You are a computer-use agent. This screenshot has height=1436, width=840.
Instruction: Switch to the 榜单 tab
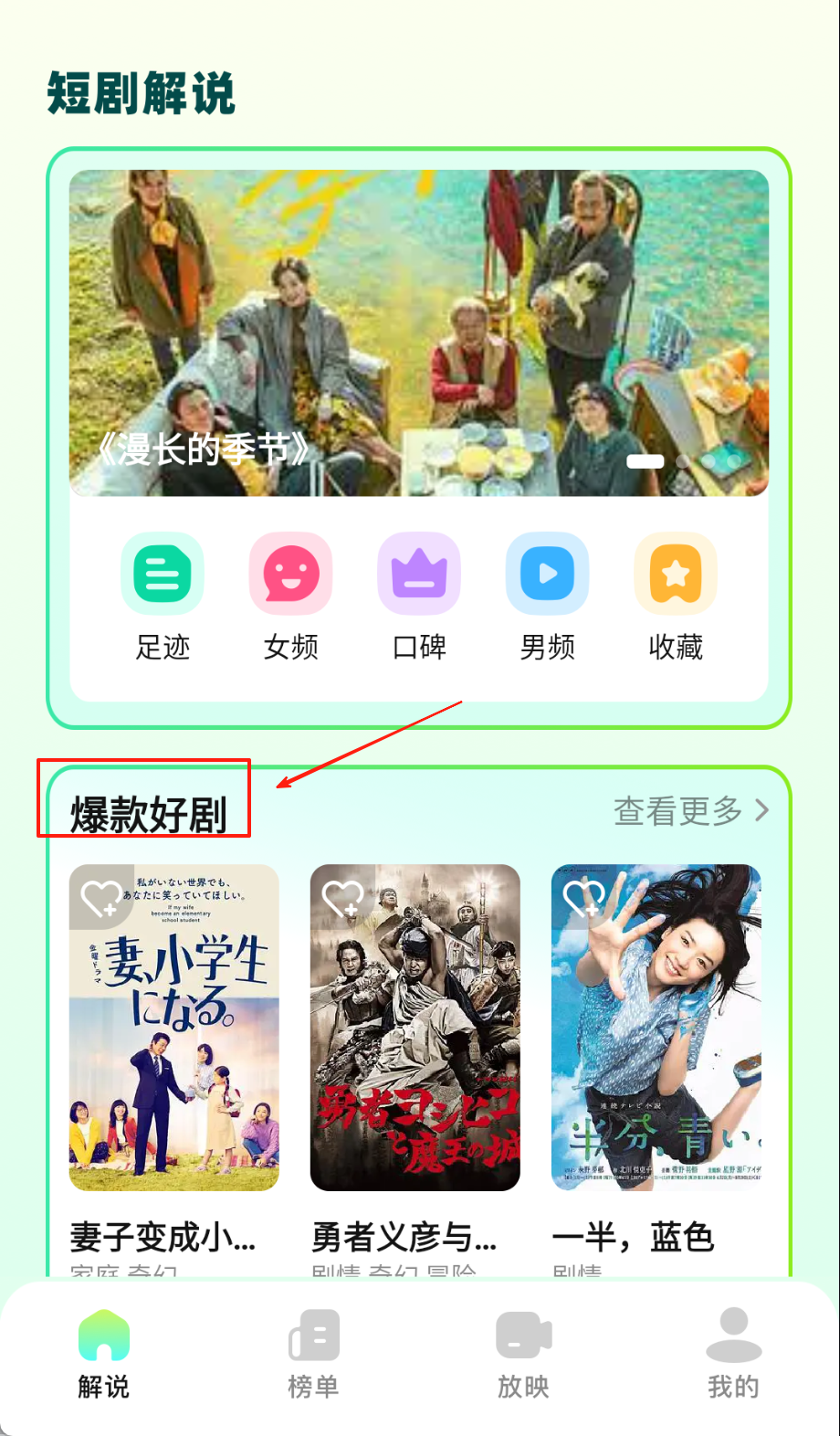[x=313, y=1353]
